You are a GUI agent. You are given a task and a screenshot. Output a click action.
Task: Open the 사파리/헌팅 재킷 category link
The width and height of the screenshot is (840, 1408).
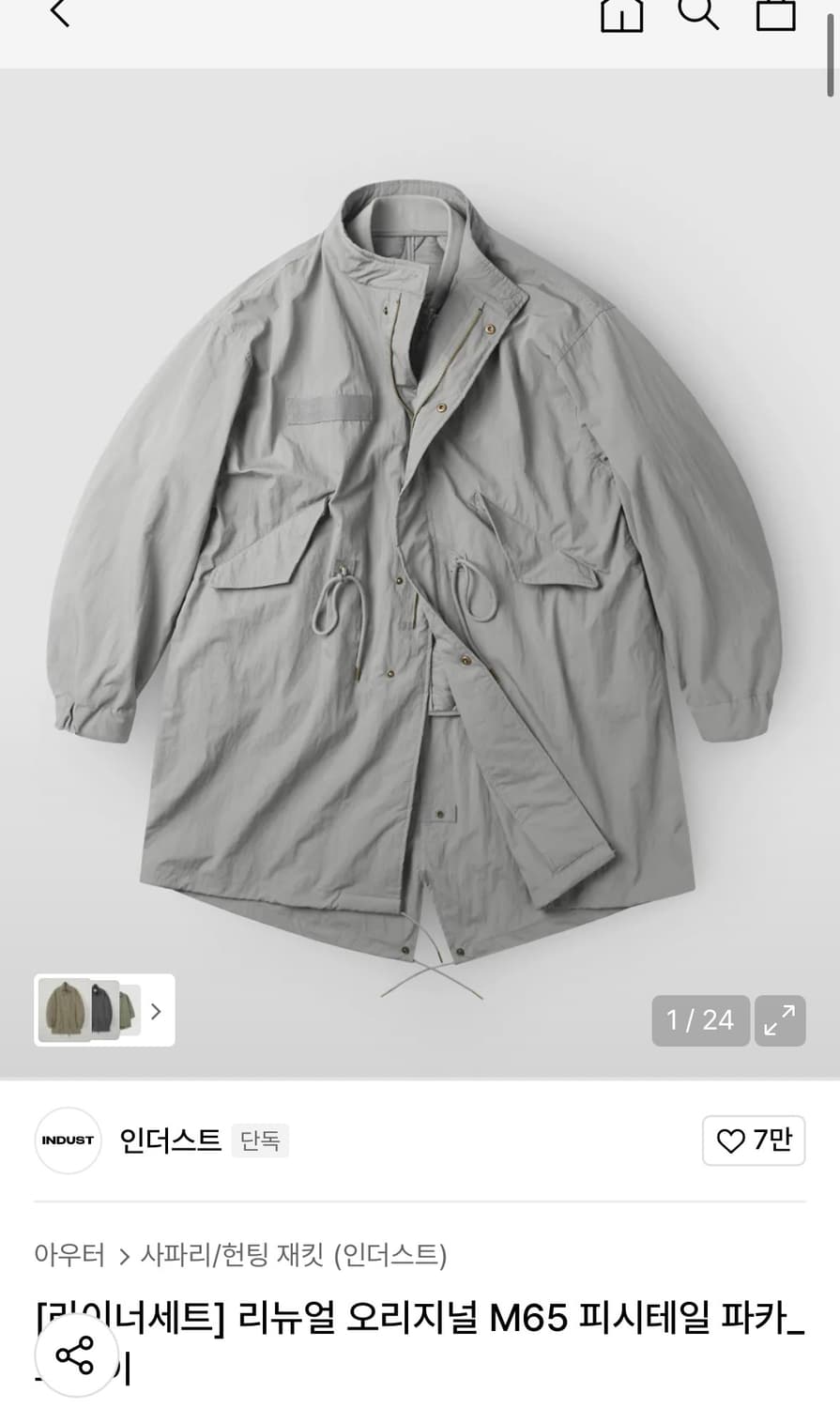(294, 1255)
